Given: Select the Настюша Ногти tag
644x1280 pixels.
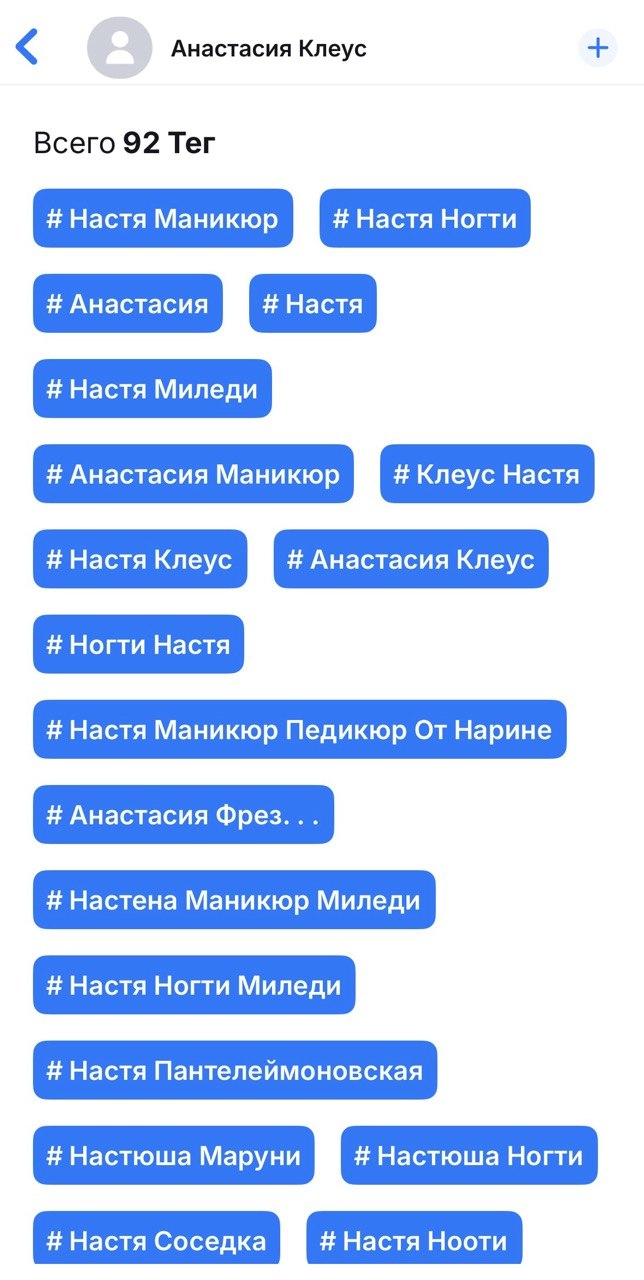Looking at the screenshot, I should pos(469,1155).
